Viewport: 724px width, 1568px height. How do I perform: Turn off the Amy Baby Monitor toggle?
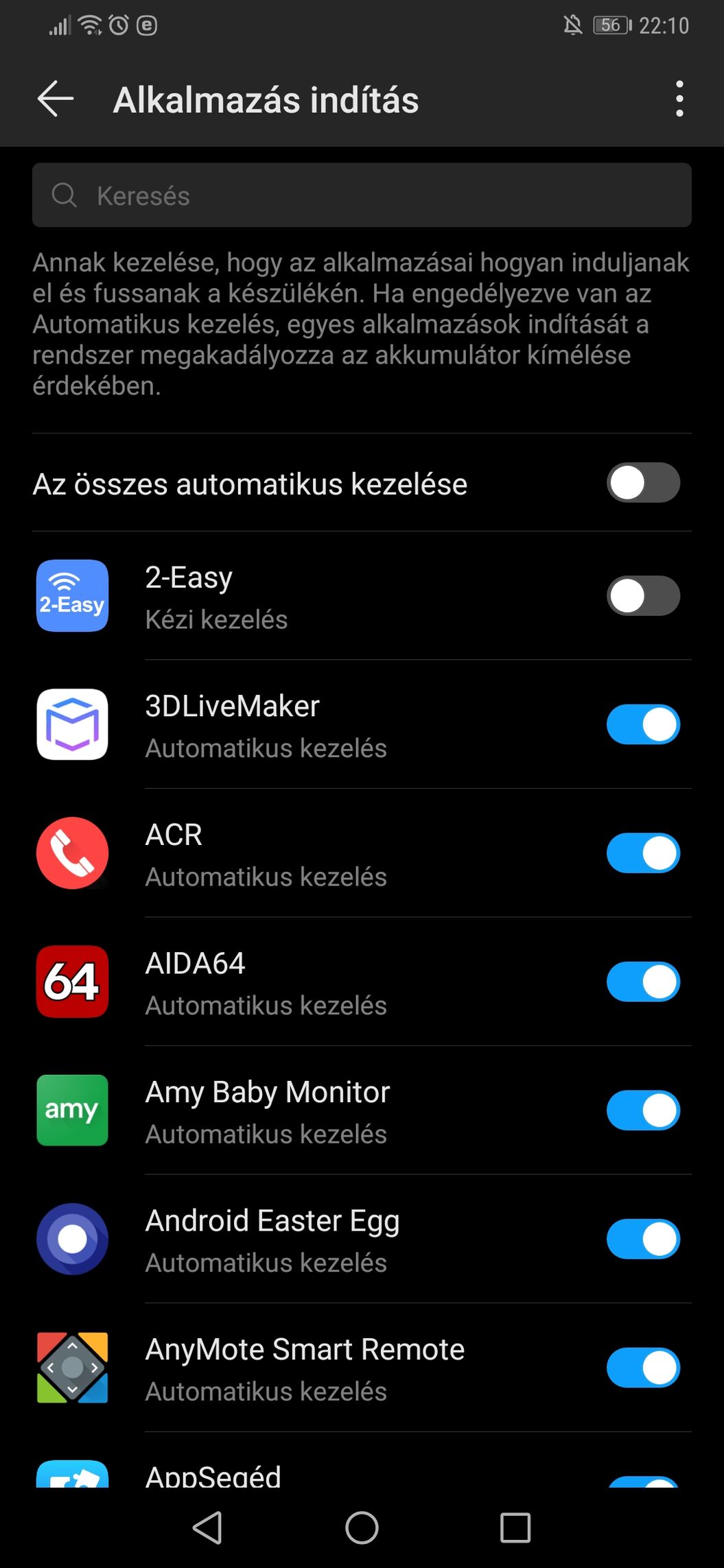click(x=643, y=1110)
